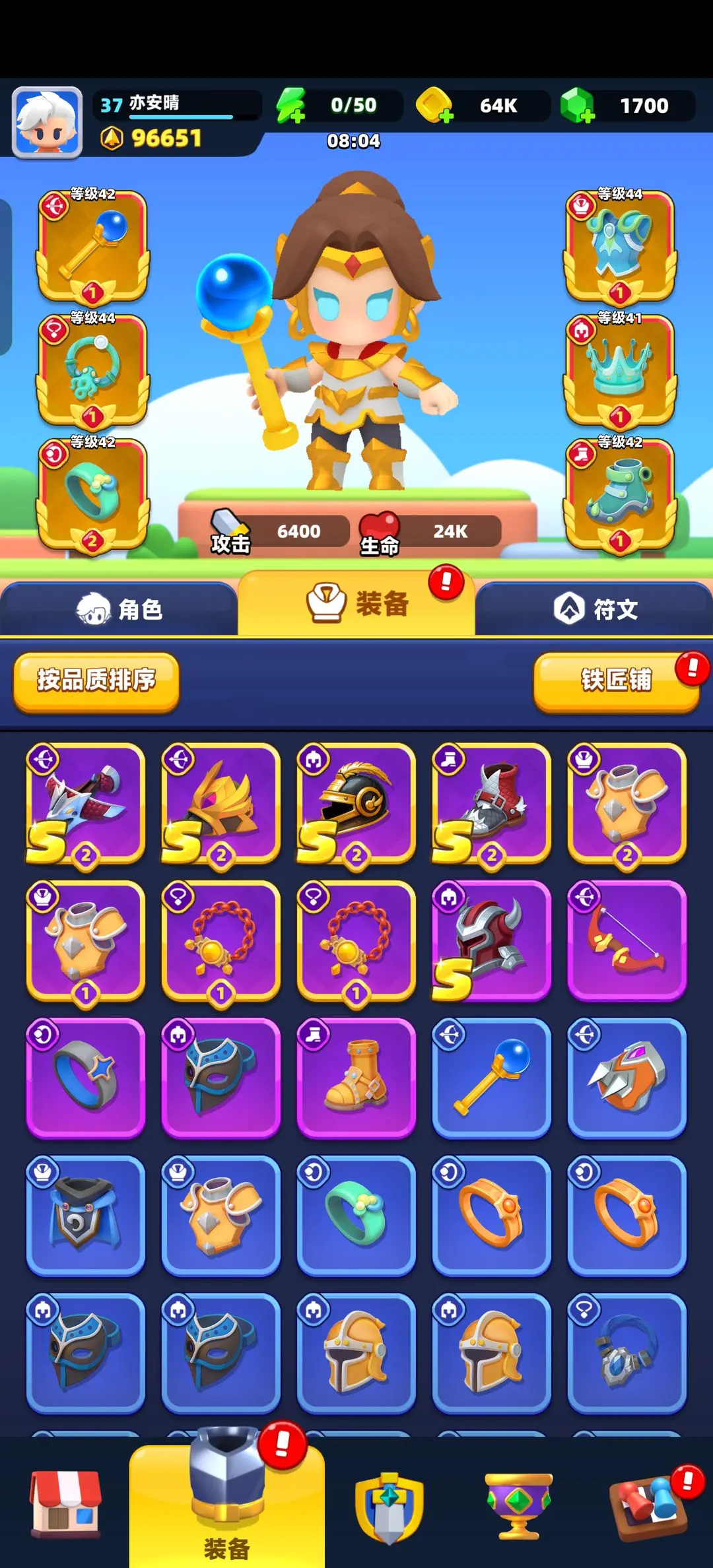Open the player avatar profile
Image resolution: width=713 pixels, height=1568 pixels.
click(x=47, y=123)
